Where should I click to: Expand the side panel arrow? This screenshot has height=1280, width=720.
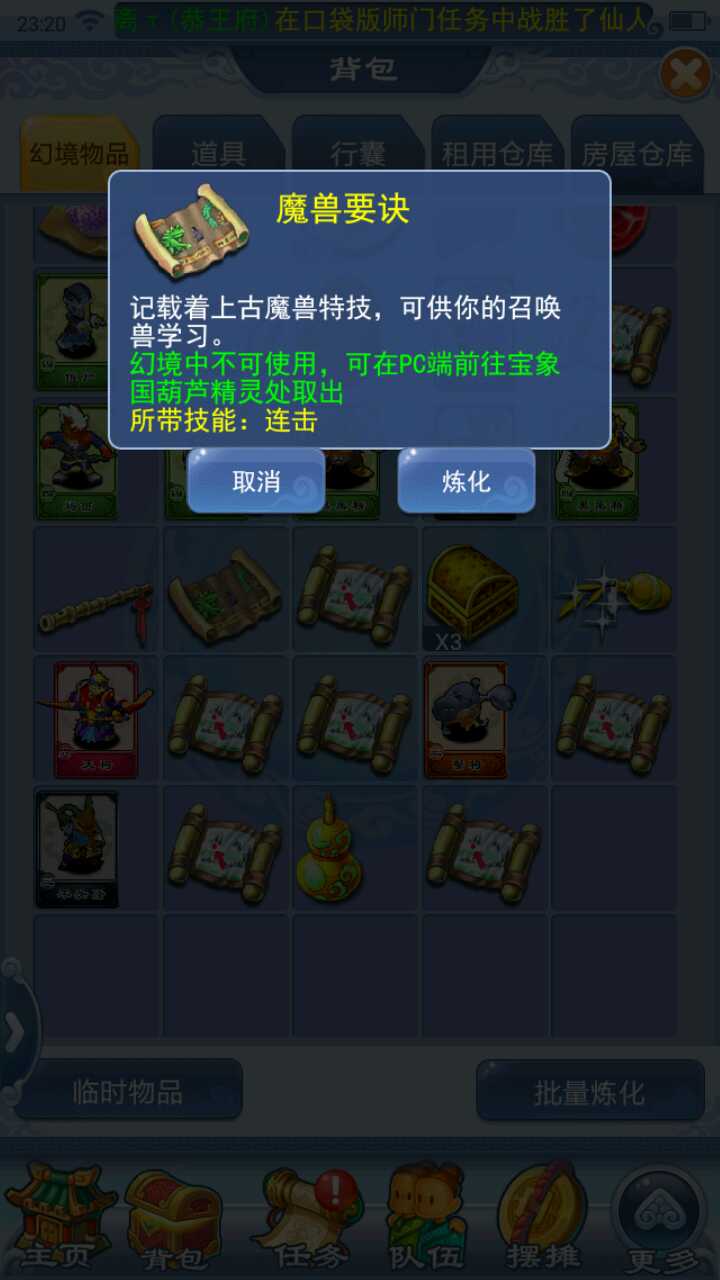pos(14,1033)
